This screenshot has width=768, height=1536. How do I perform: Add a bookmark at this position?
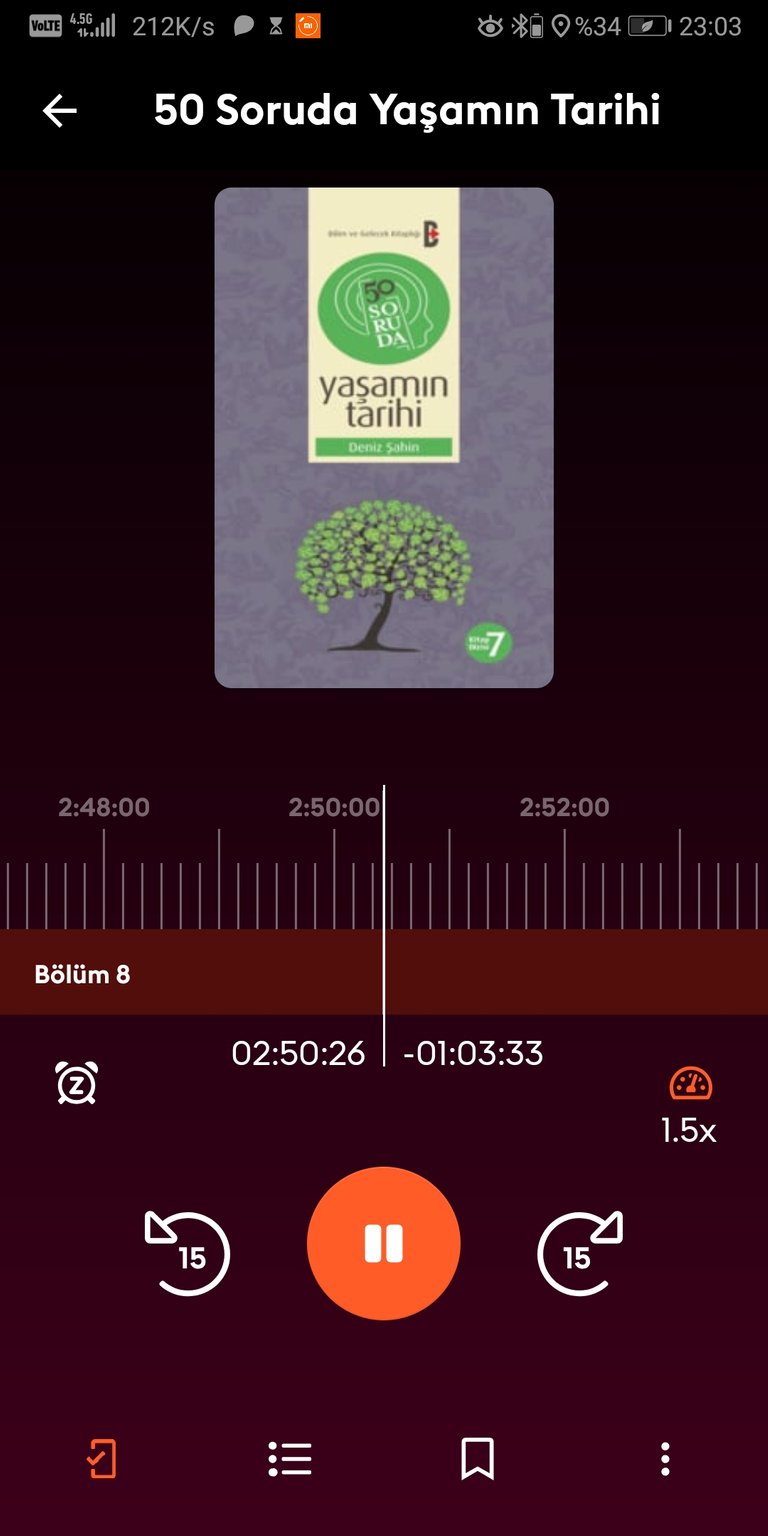(x=478, y=1459)
